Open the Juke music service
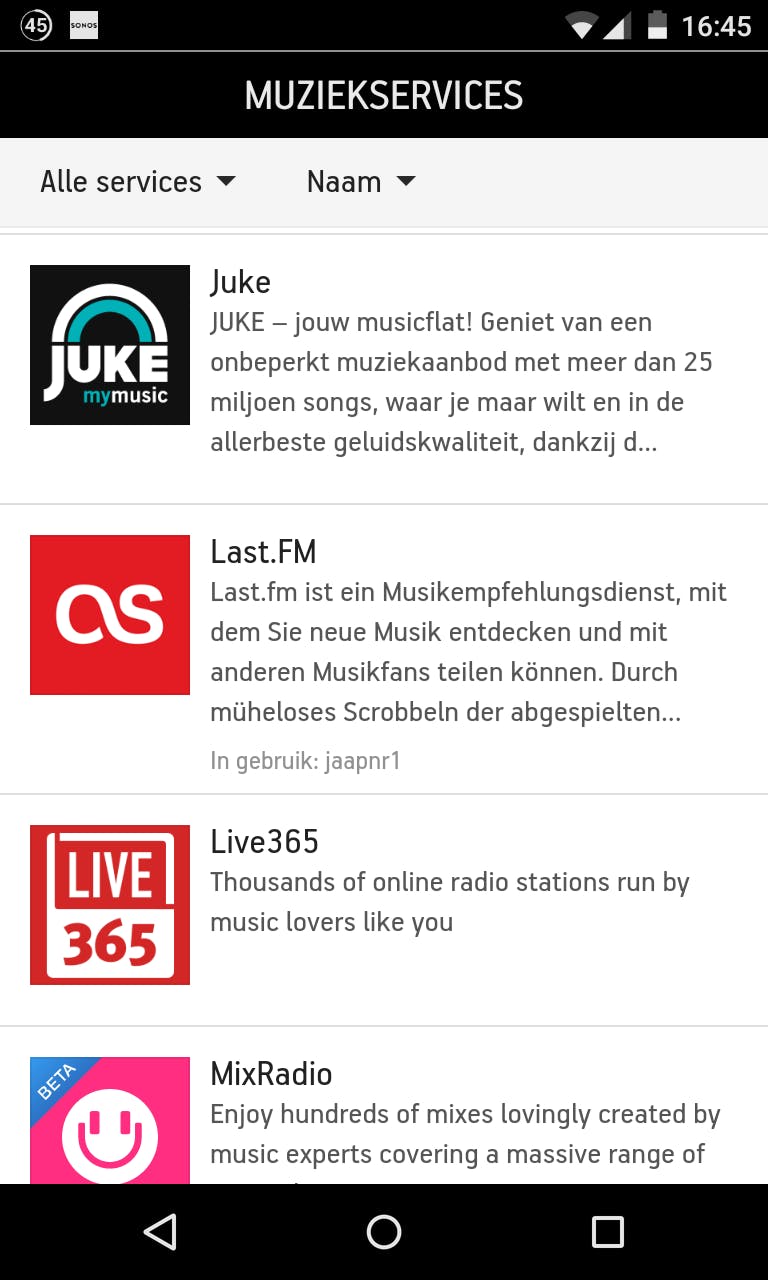This screenshot has width=768, height=1280. [384, 366]
